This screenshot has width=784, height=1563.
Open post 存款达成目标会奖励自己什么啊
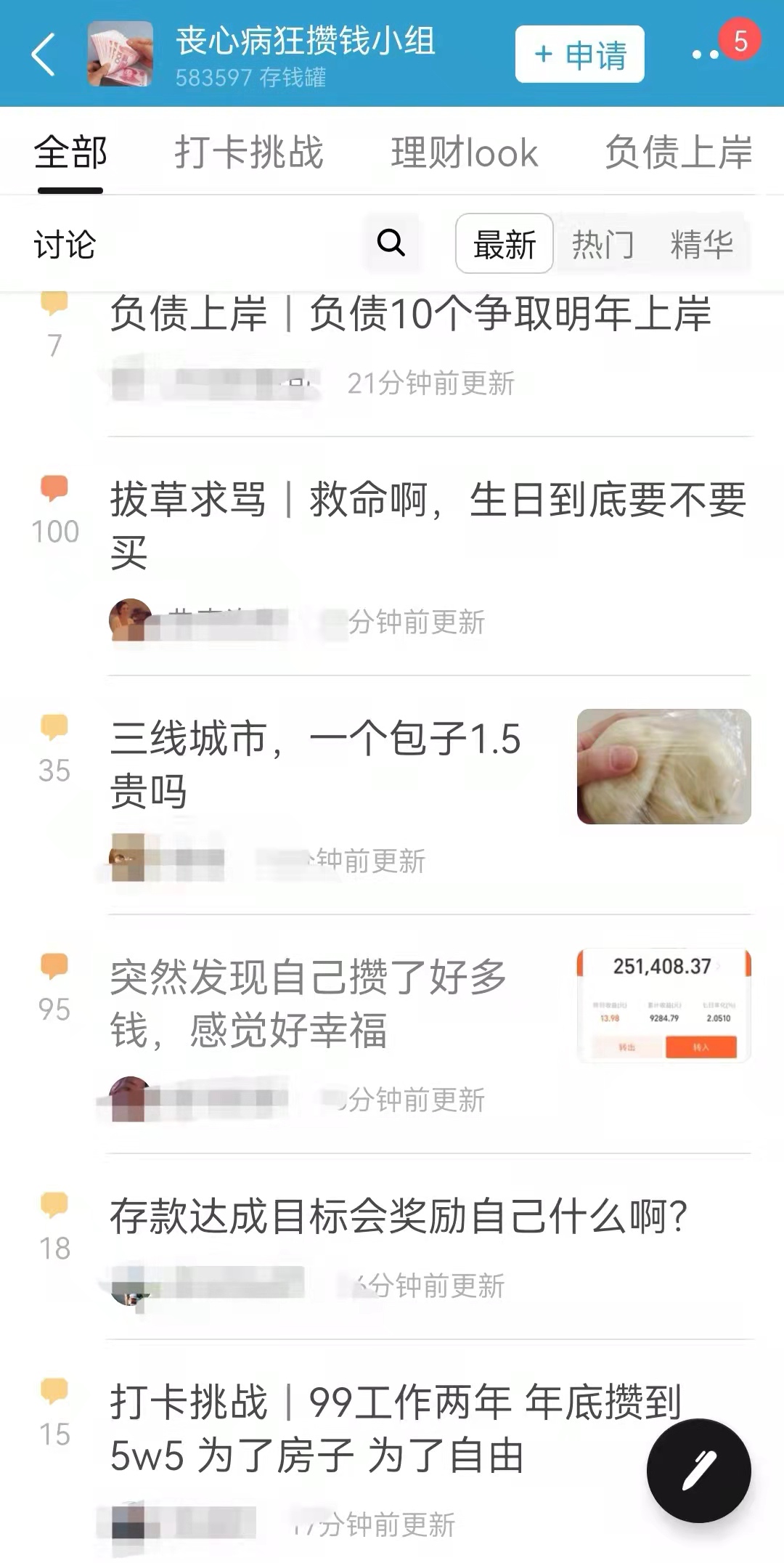(399, 1217)
